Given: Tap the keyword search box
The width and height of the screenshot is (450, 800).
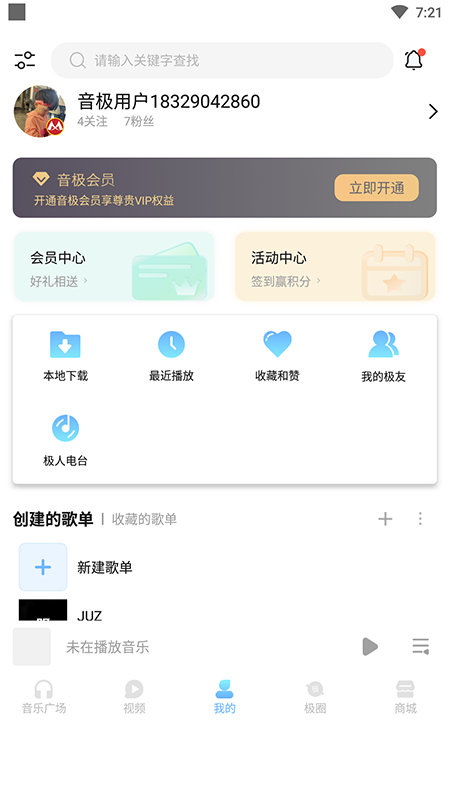Looking at the screenshot, I should pos(222,60).
